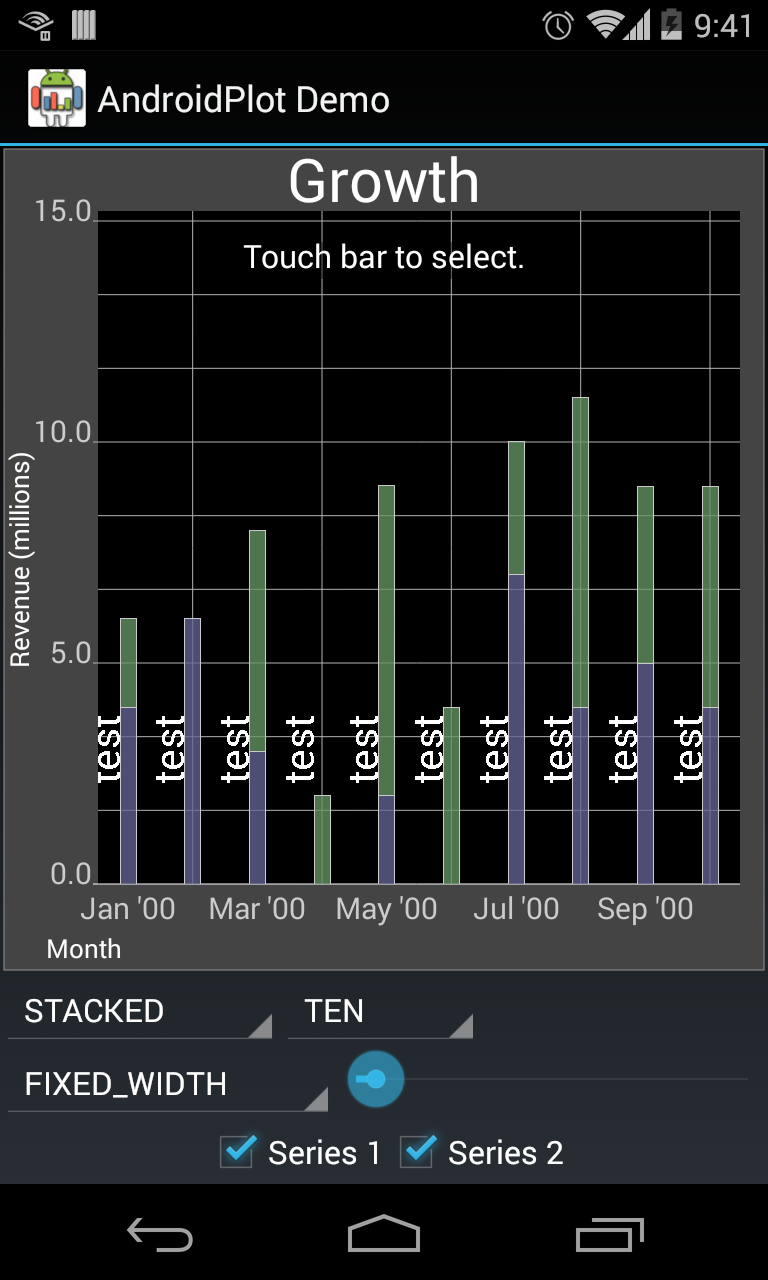
Task: Go back with the system back button
Action: (x=160, y=1235)
